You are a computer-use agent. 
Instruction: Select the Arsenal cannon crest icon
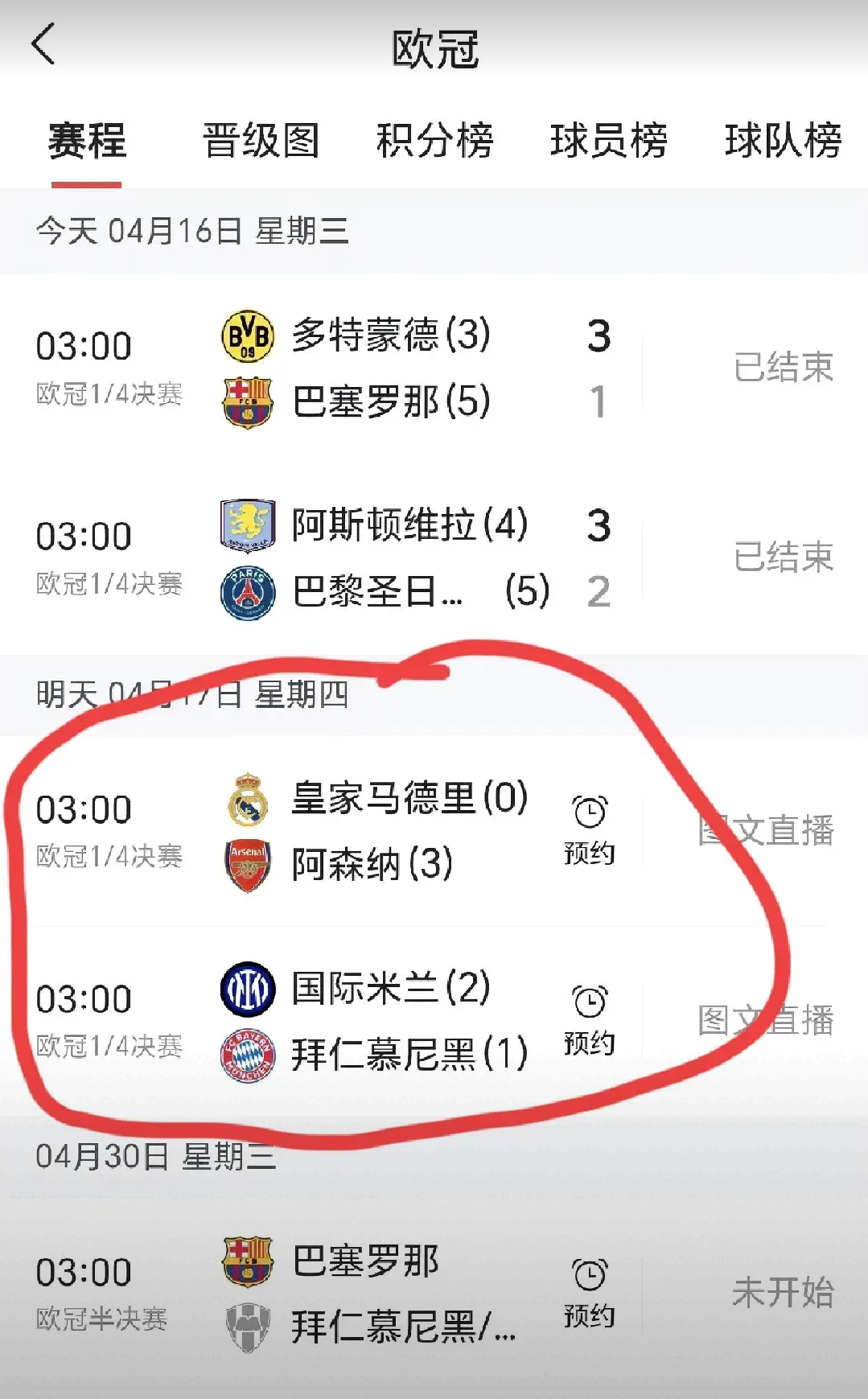[x=248, y=861]
